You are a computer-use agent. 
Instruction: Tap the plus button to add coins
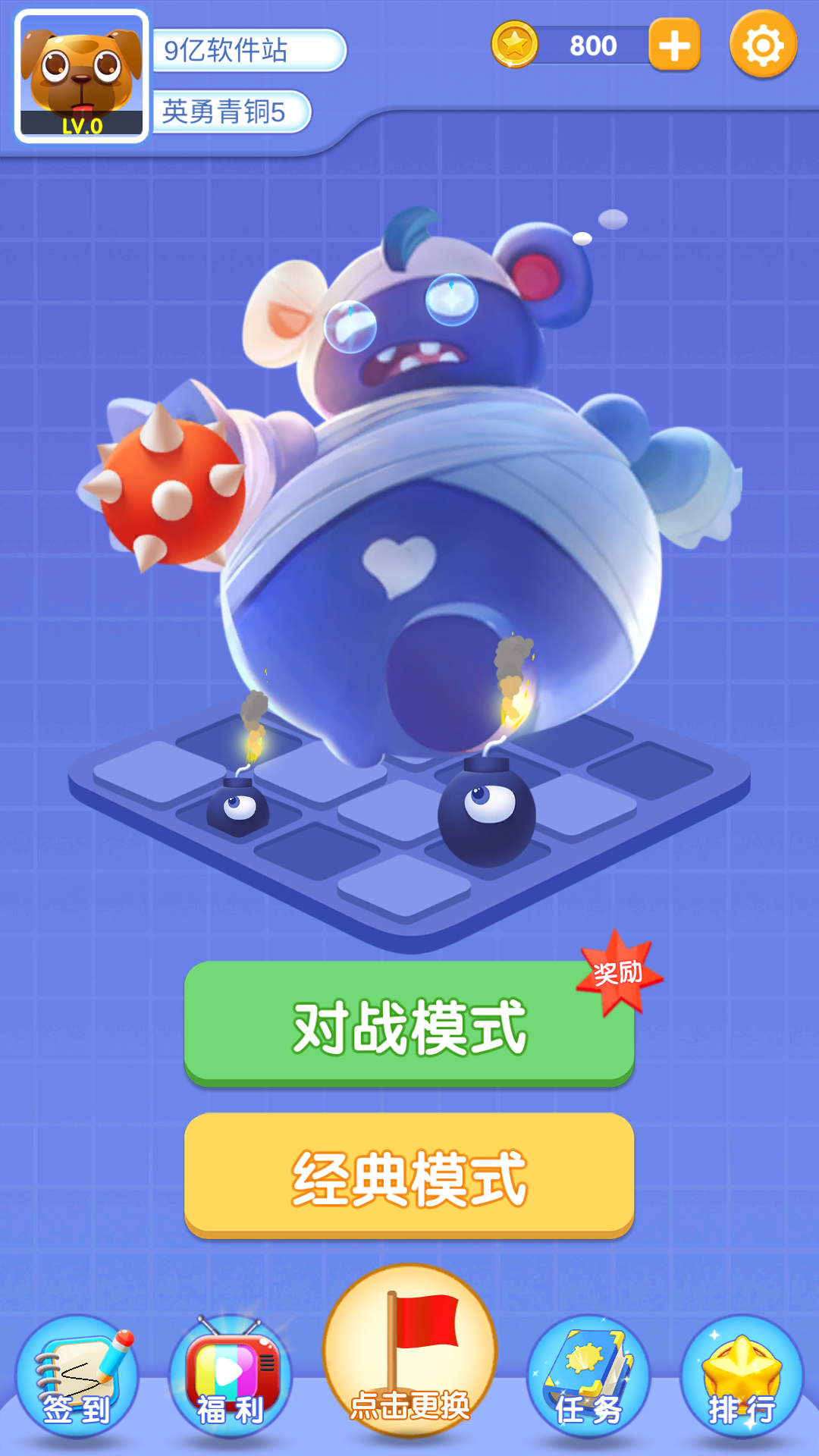[674, 45]
